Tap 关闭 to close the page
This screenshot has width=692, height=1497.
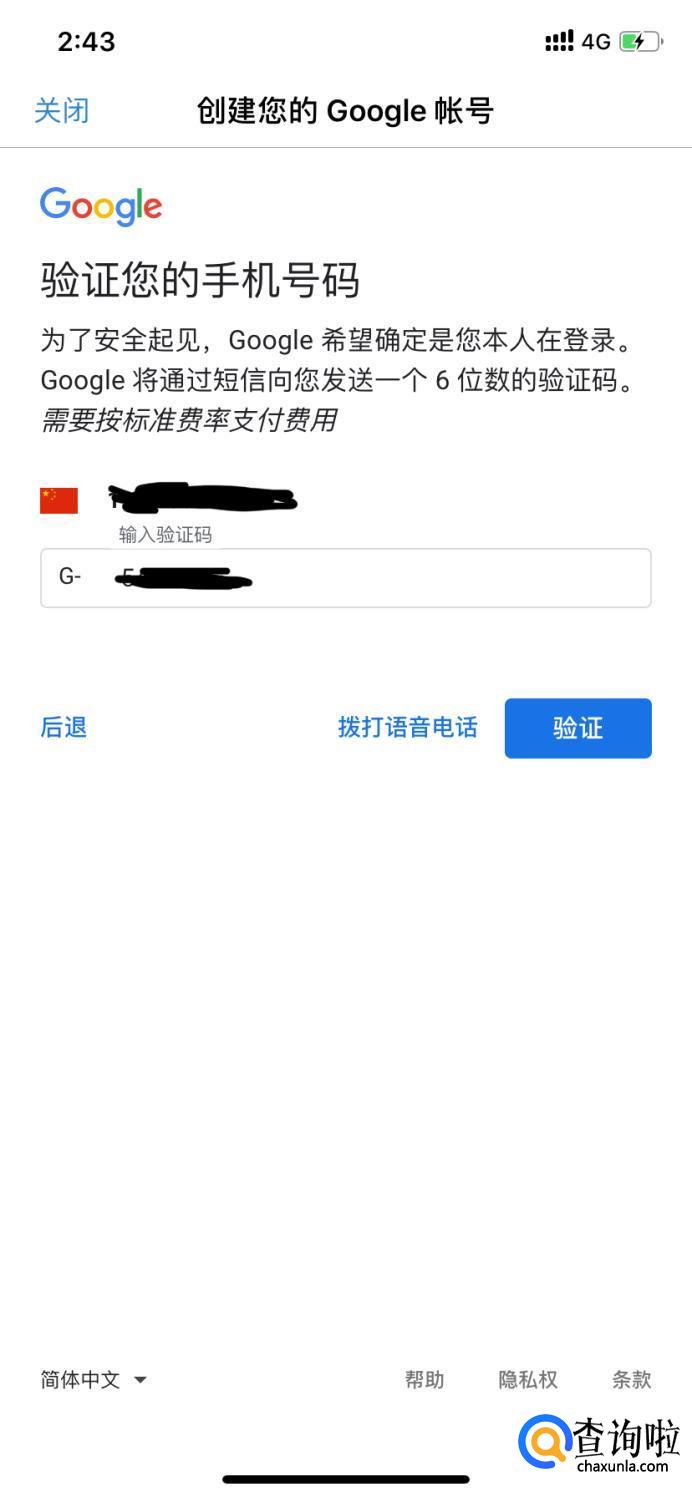(x=62, y=110)
